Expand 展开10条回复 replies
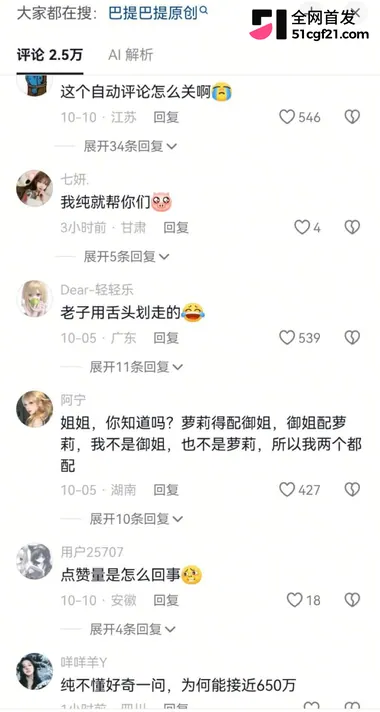Screen dimensions: 380x712 pyautogui.click(x=136, y=519)
